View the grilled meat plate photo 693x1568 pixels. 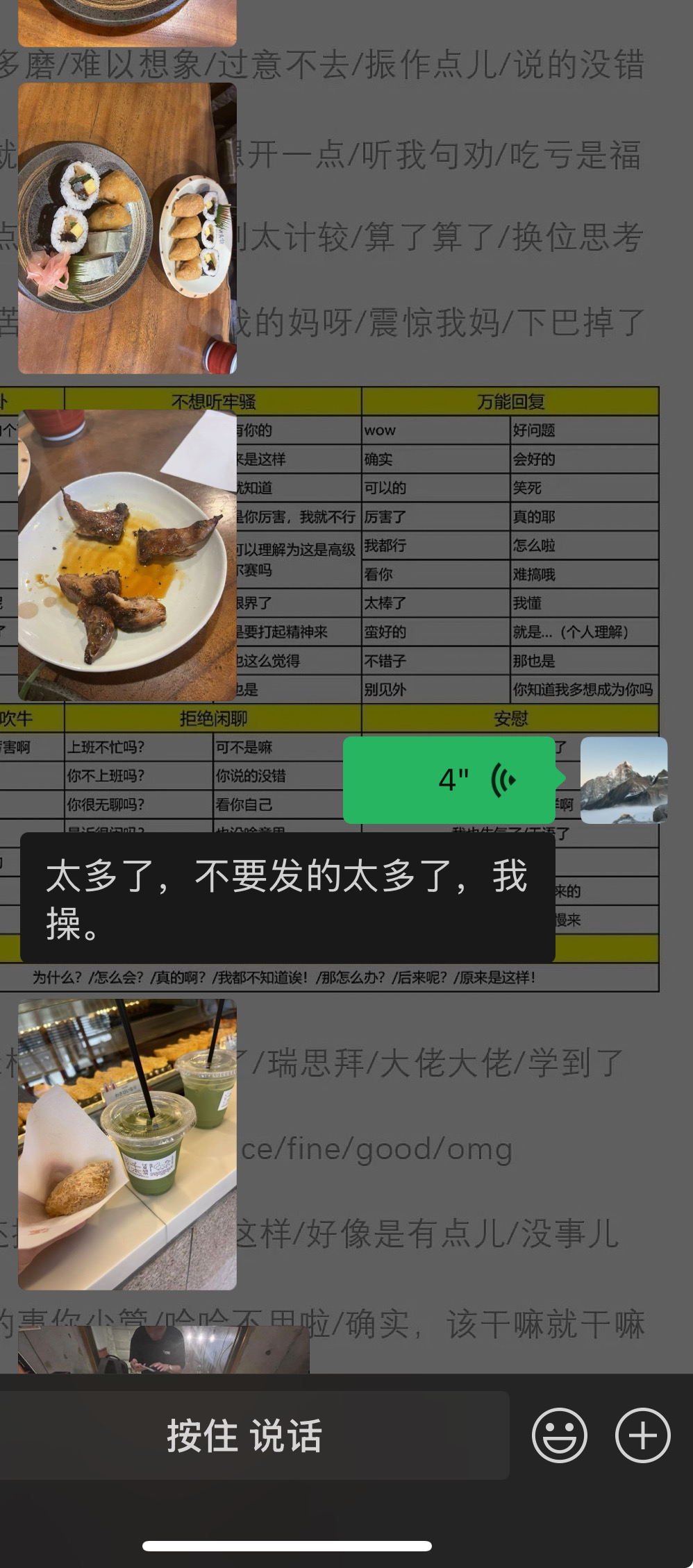pos(127,555)
